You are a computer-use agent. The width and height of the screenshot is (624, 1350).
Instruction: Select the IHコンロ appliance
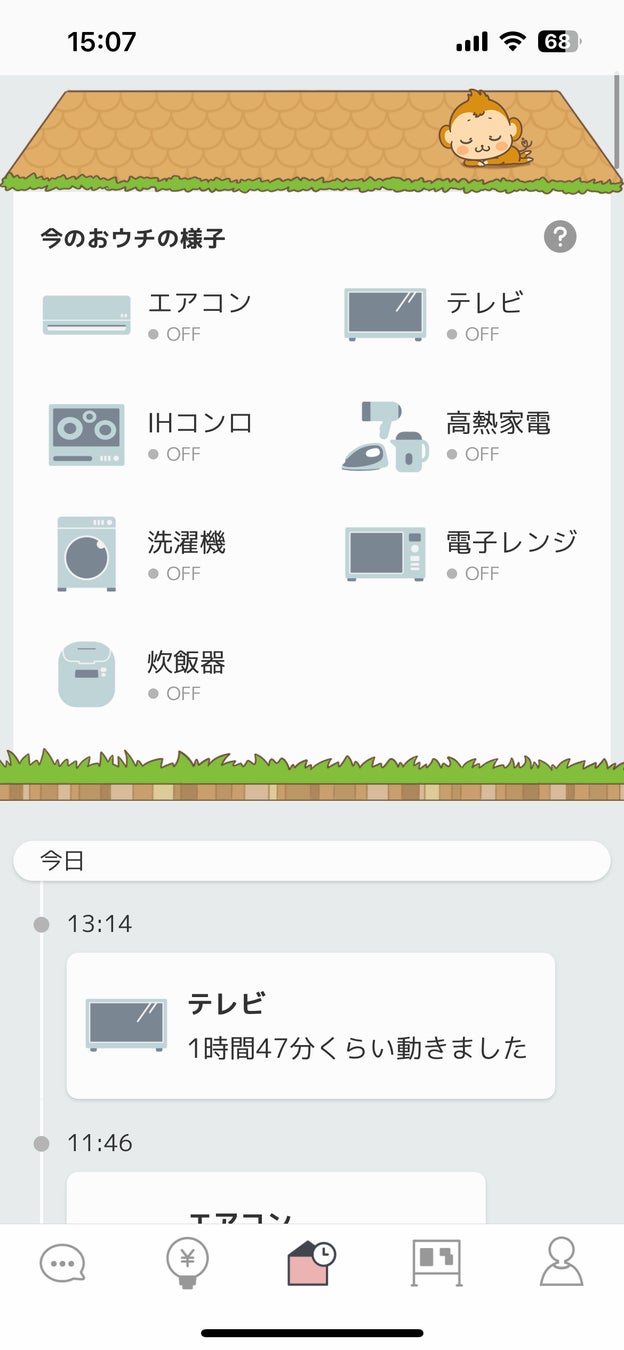[x=150, y=435]
